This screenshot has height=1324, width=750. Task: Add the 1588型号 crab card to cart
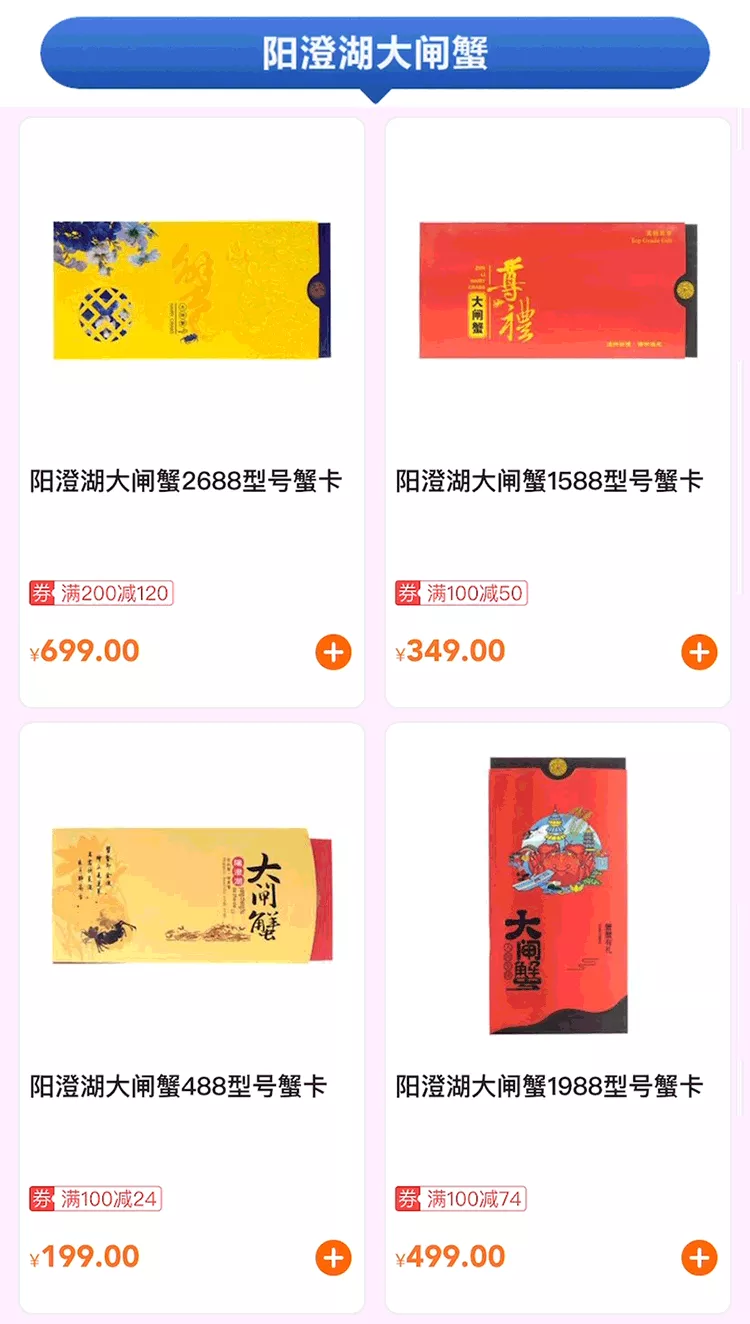699,653
